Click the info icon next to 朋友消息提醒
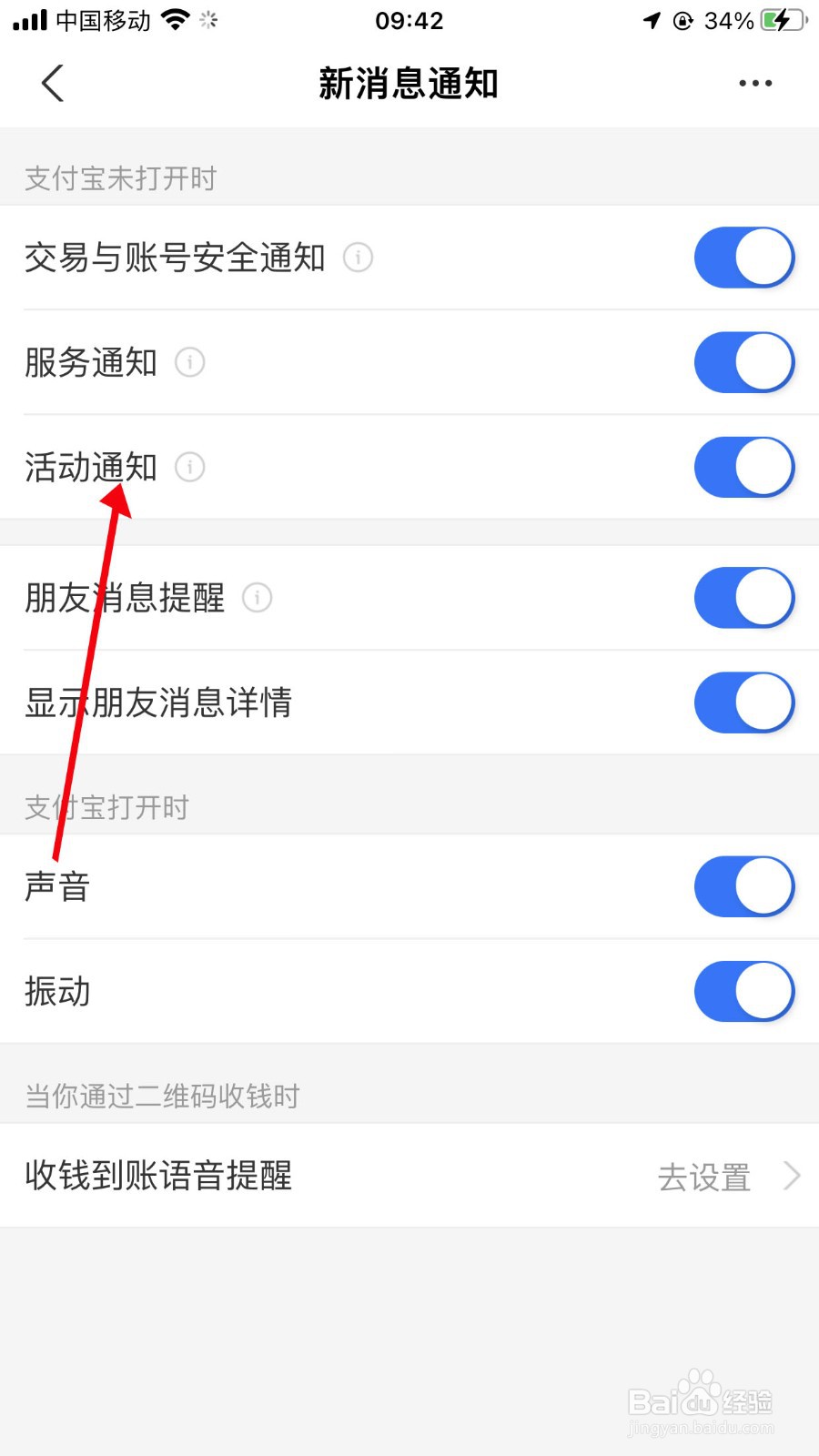The width and height of the screenshot is (819, 1456). point(258,598)
